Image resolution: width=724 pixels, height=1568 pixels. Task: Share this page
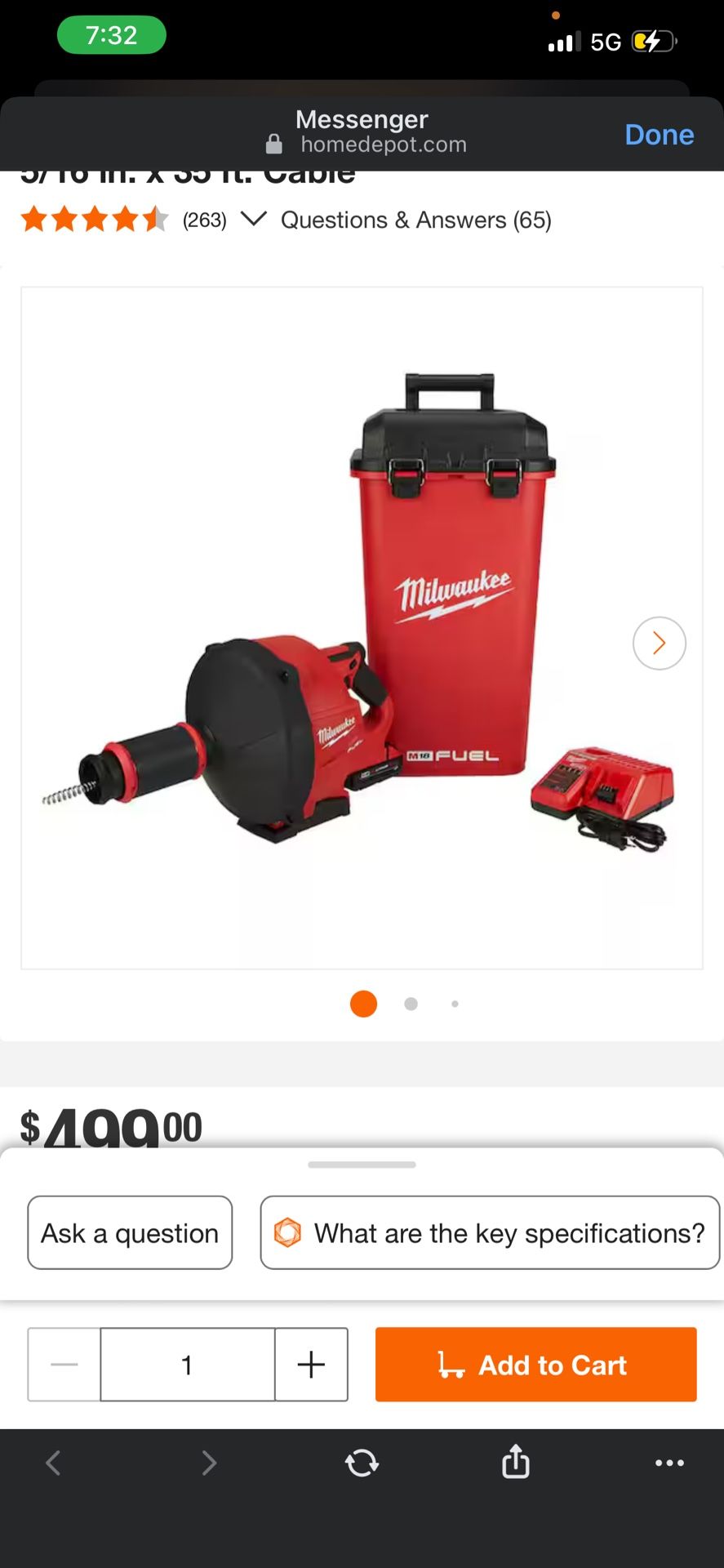coord(515,1462)
